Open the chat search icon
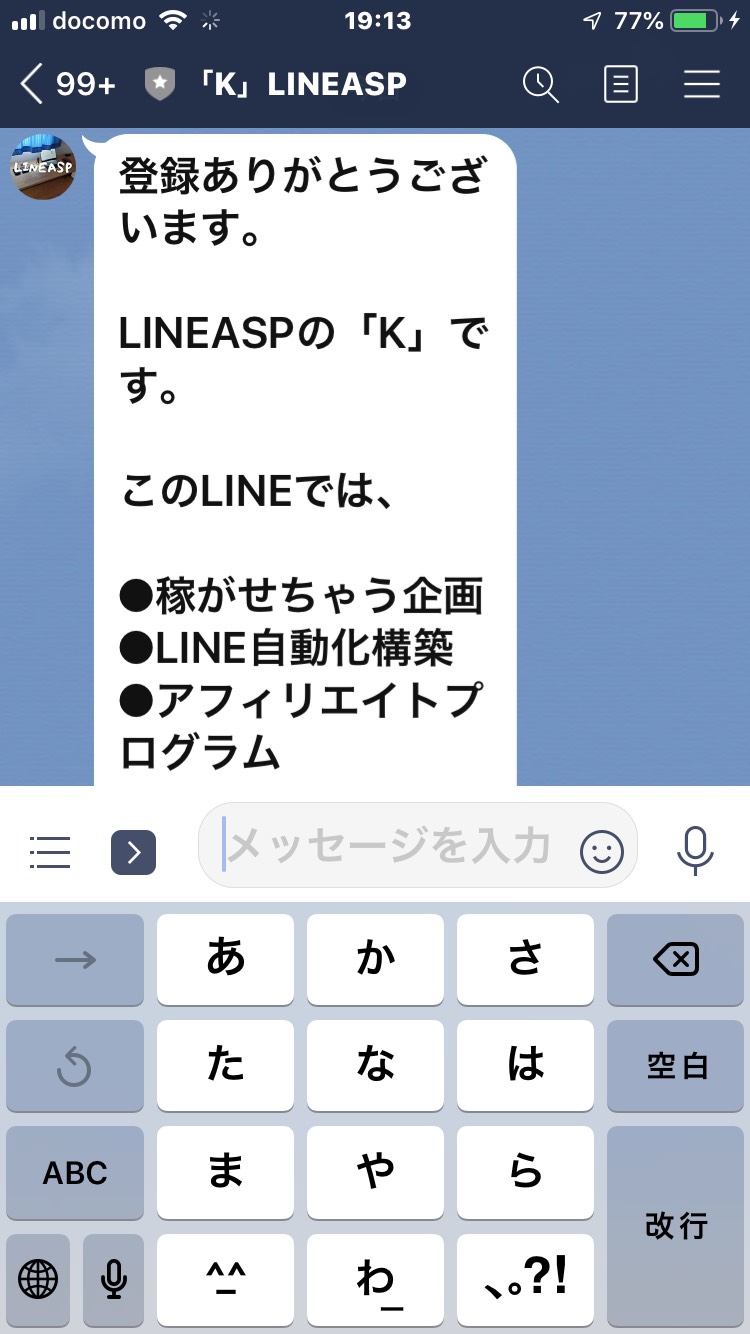Viewport: 750px width, 1334px height. tap(541, 85)
